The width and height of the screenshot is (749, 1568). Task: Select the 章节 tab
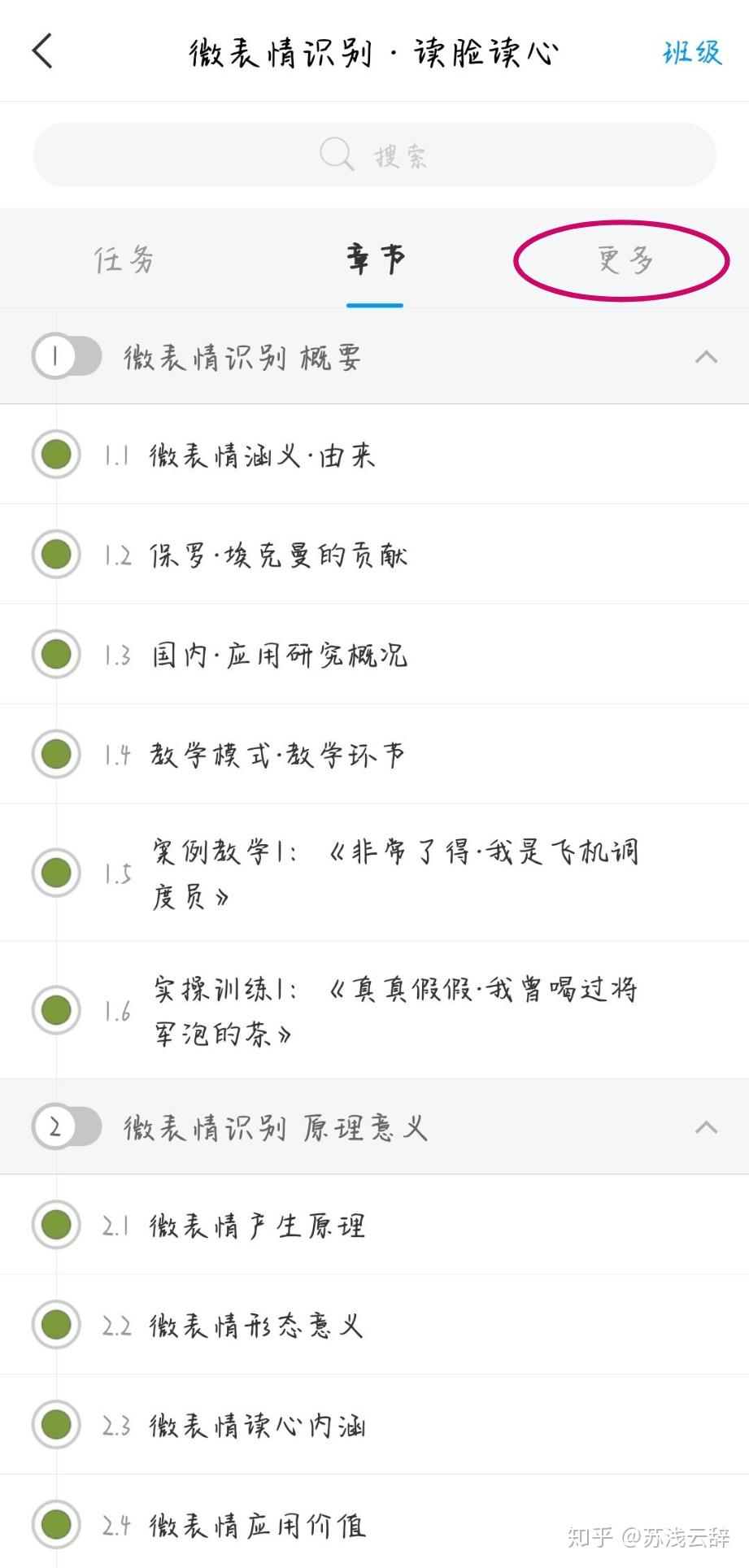coord(375,260)
